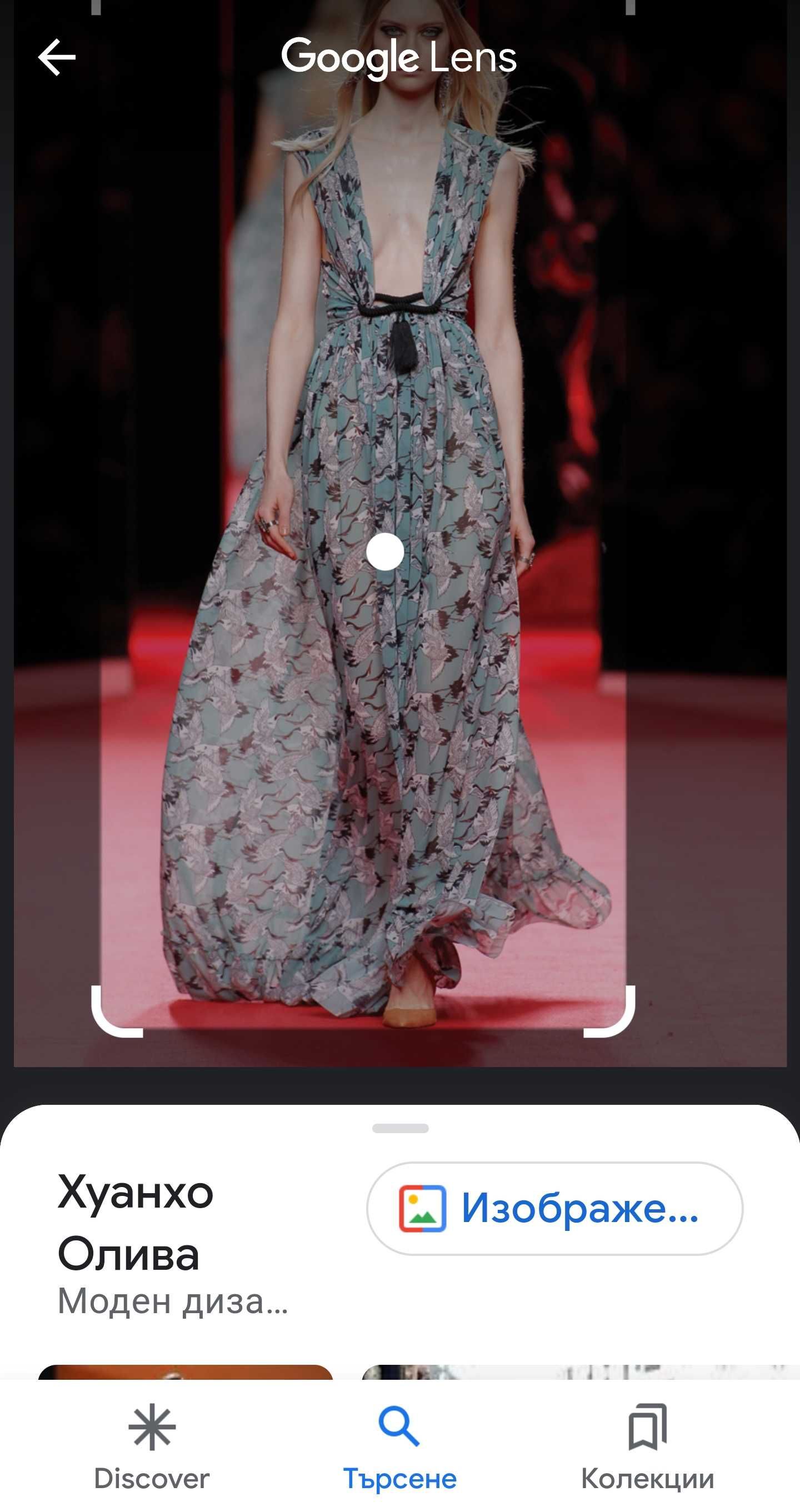The image size is (800, 1512).
Task: Tap the white focus dot on the dress
Action: [385, 552]
